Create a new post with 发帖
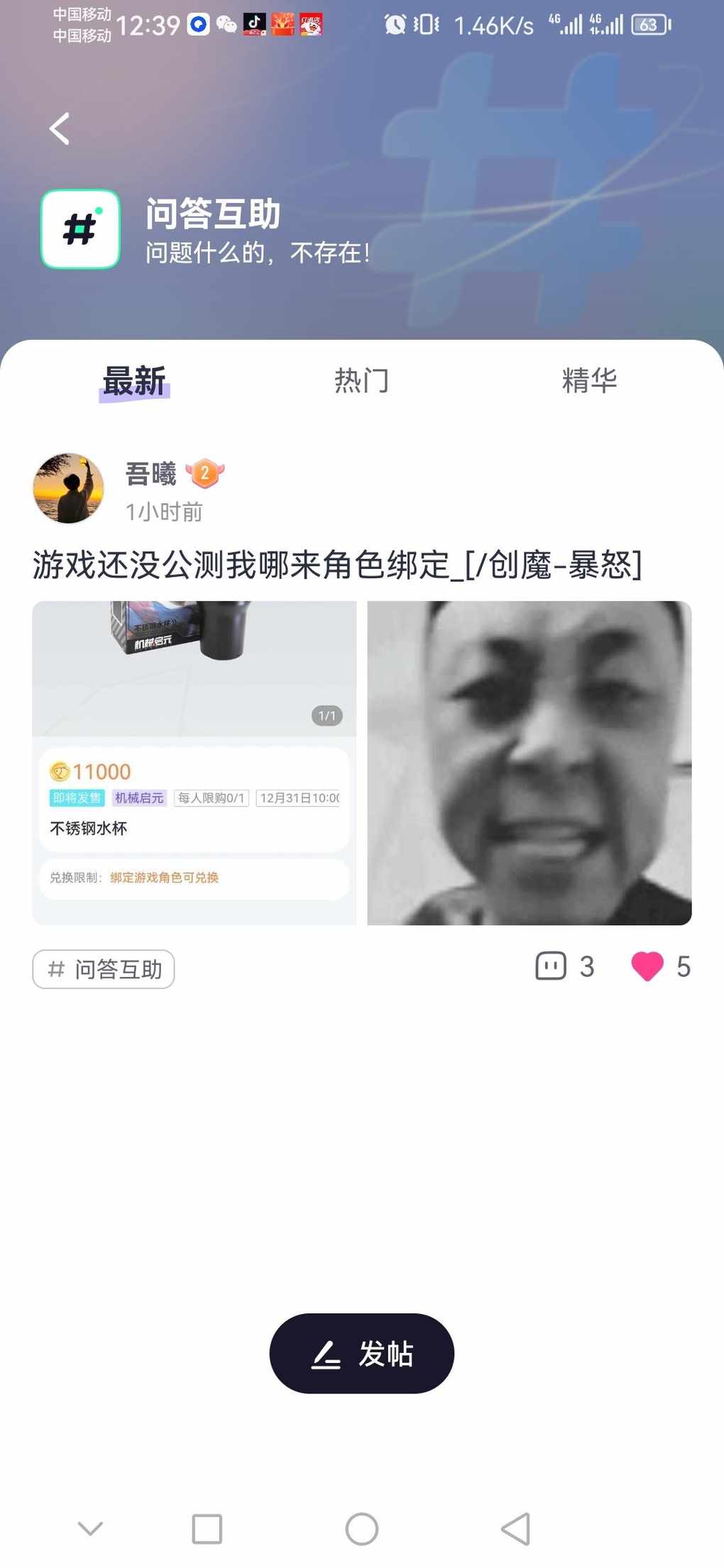 [361, 1354]
